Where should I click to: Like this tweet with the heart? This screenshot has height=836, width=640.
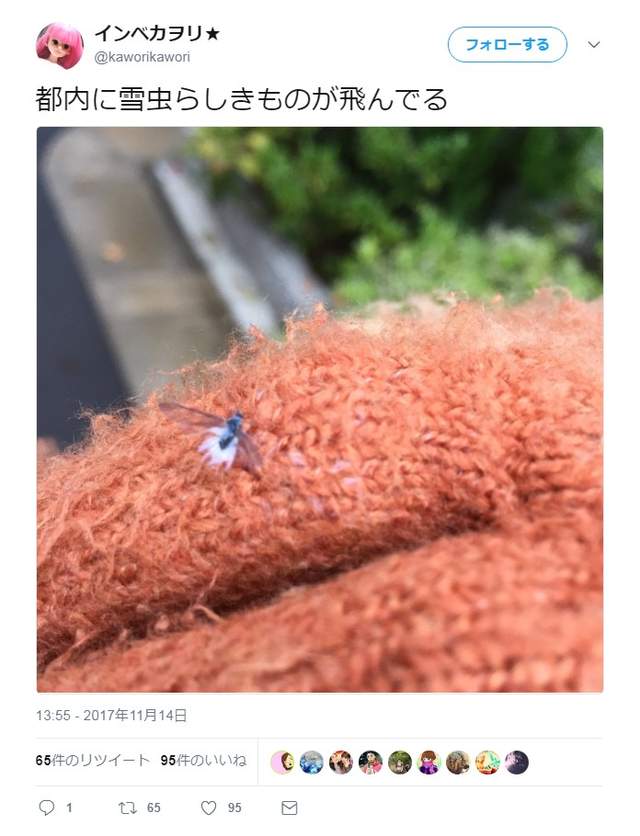pyautogui.click(x=209, y=808)
